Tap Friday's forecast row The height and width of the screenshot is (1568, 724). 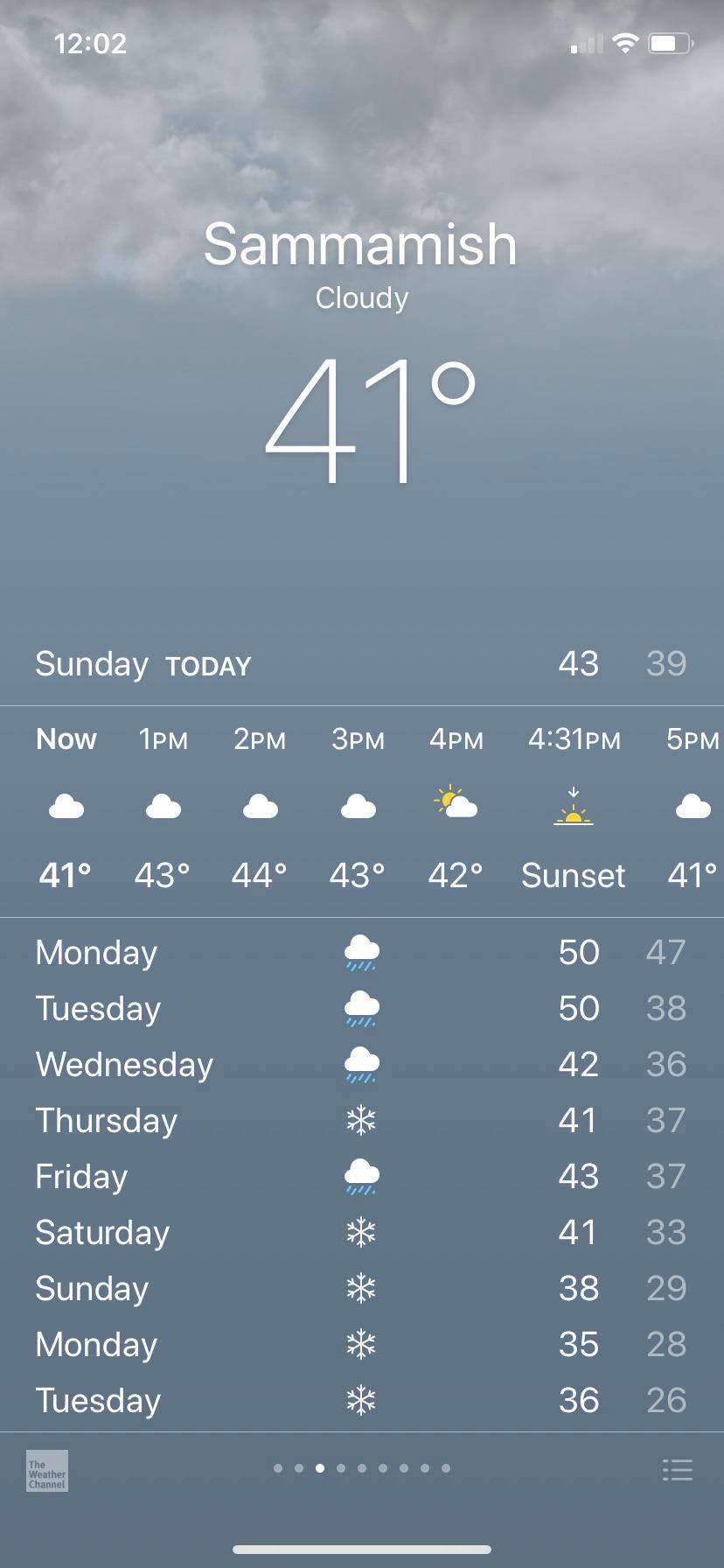[x=362, y=1177]
